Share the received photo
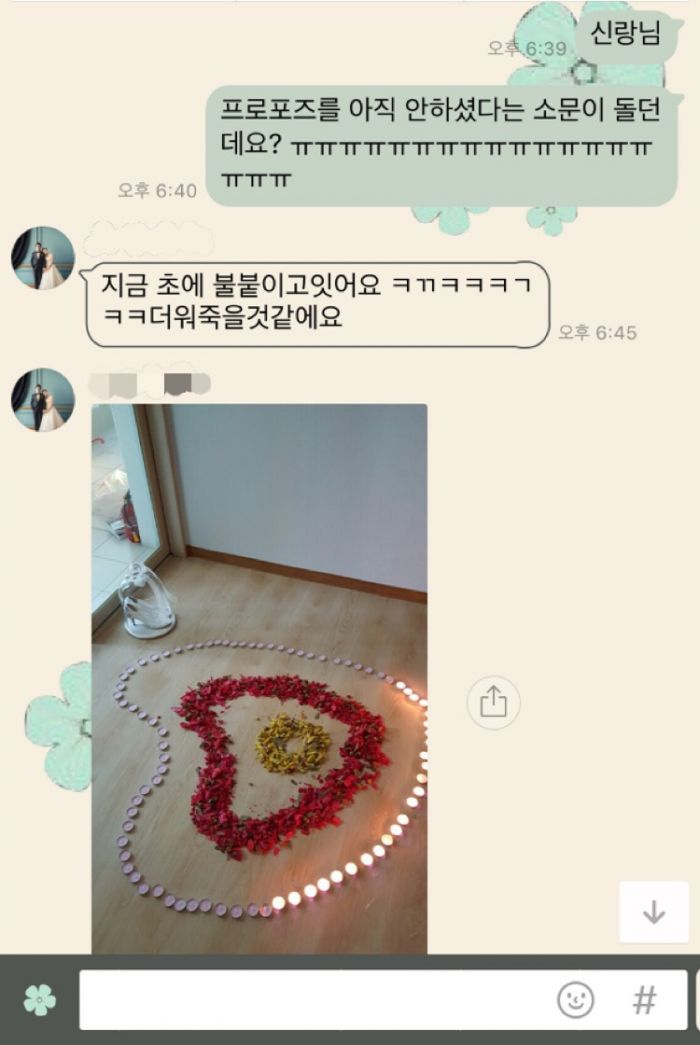The height and width of the screenshot is (1045, 700). pyautogui.click(x=493, y=703)
